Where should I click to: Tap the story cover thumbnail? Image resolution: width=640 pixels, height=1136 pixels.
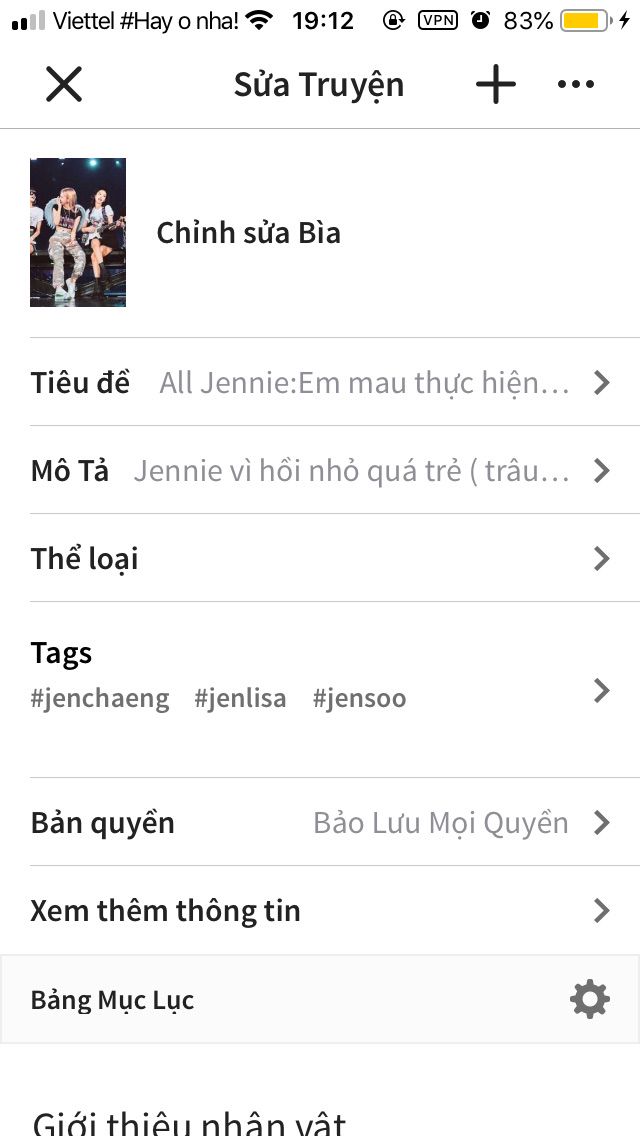pos(78,232)
